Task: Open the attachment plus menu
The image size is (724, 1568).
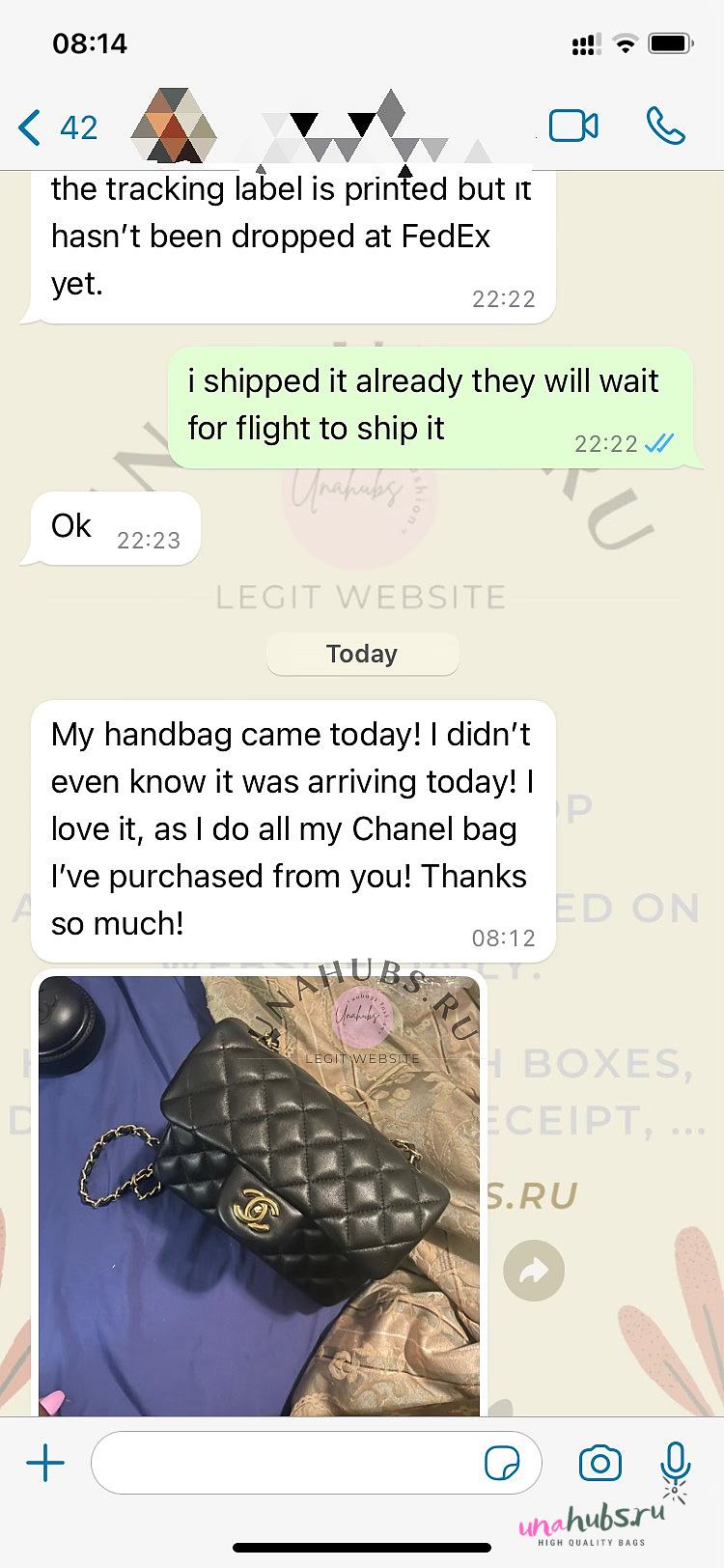Action: [x=44, y=1464]
